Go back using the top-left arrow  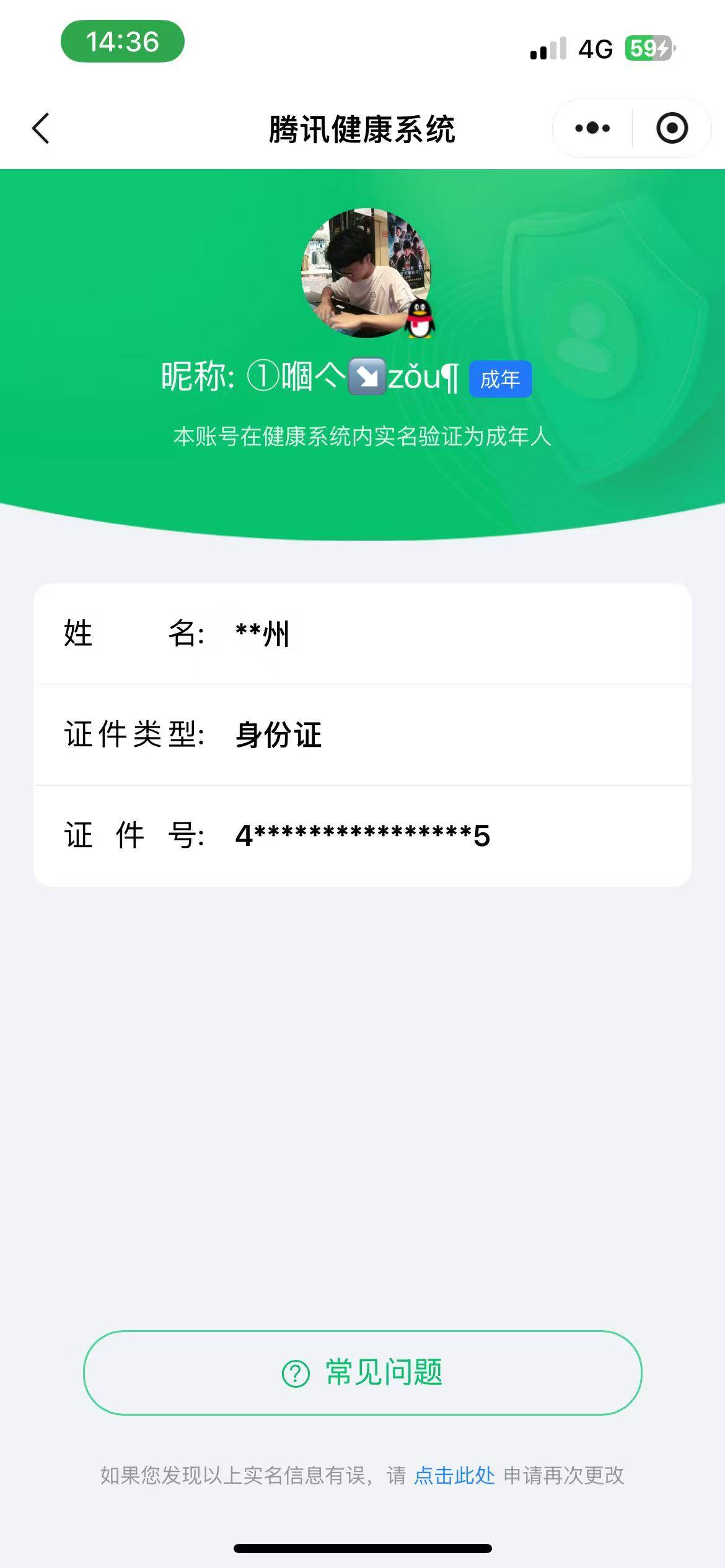(41, 129)
